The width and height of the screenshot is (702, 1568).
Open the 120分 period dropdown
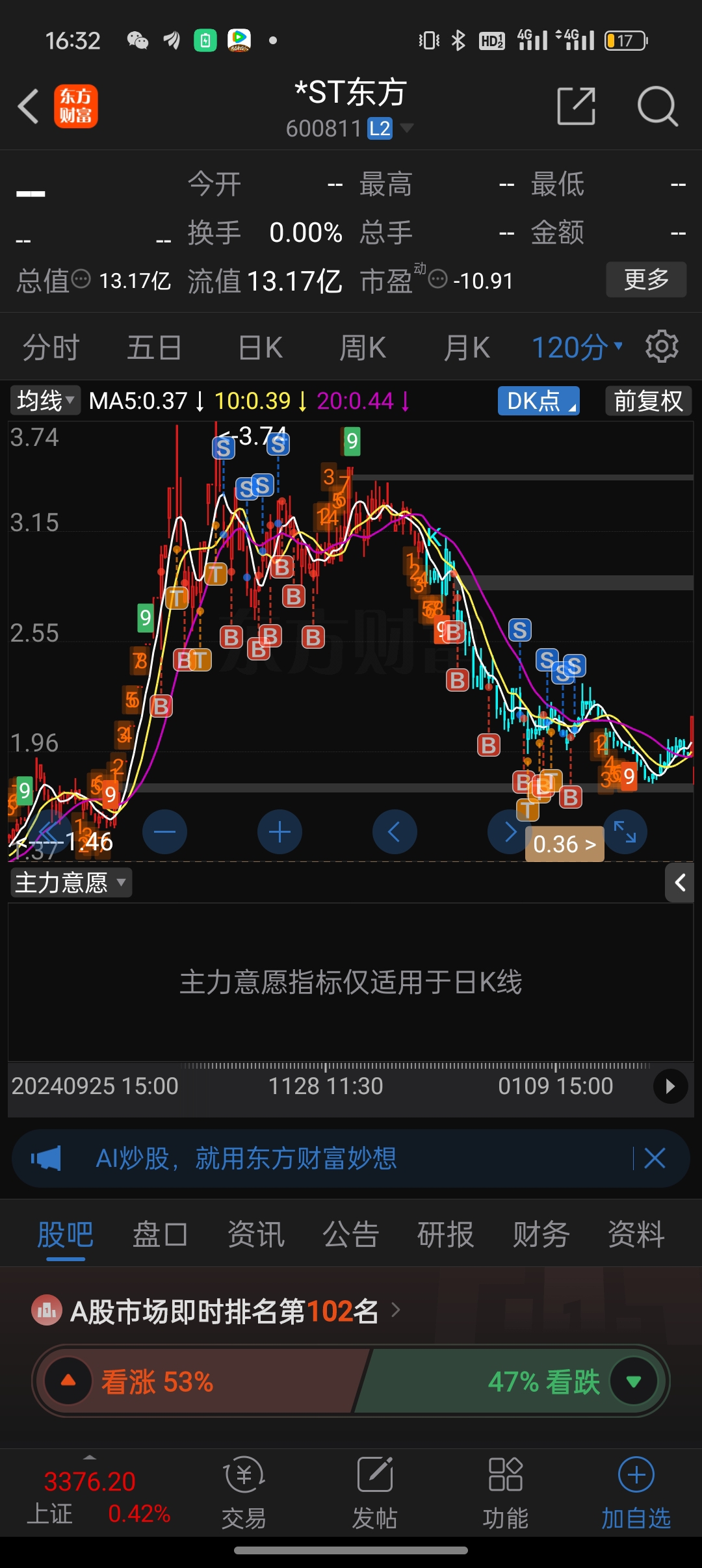(577, 347)
